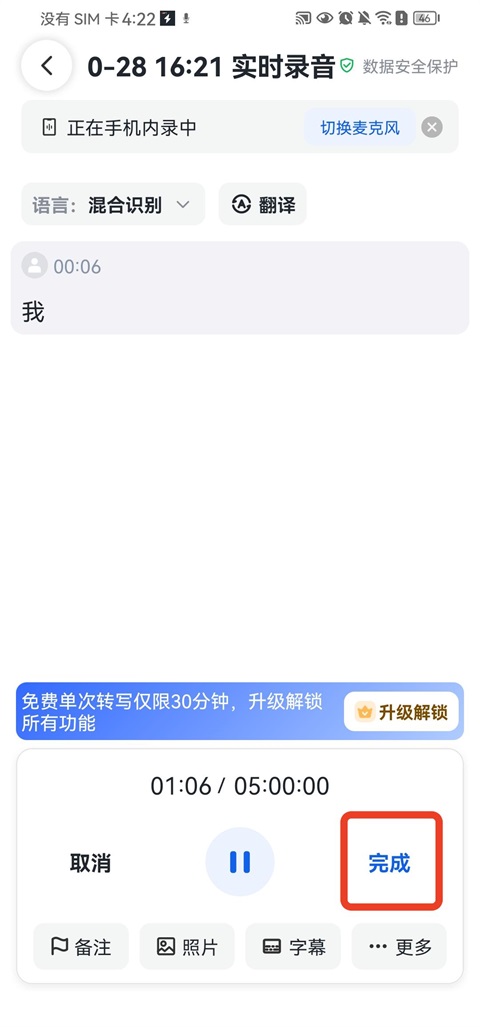Open the 翻译 translate option
The height and width of the screenshot is (1027, 480).
coord(263,204)
